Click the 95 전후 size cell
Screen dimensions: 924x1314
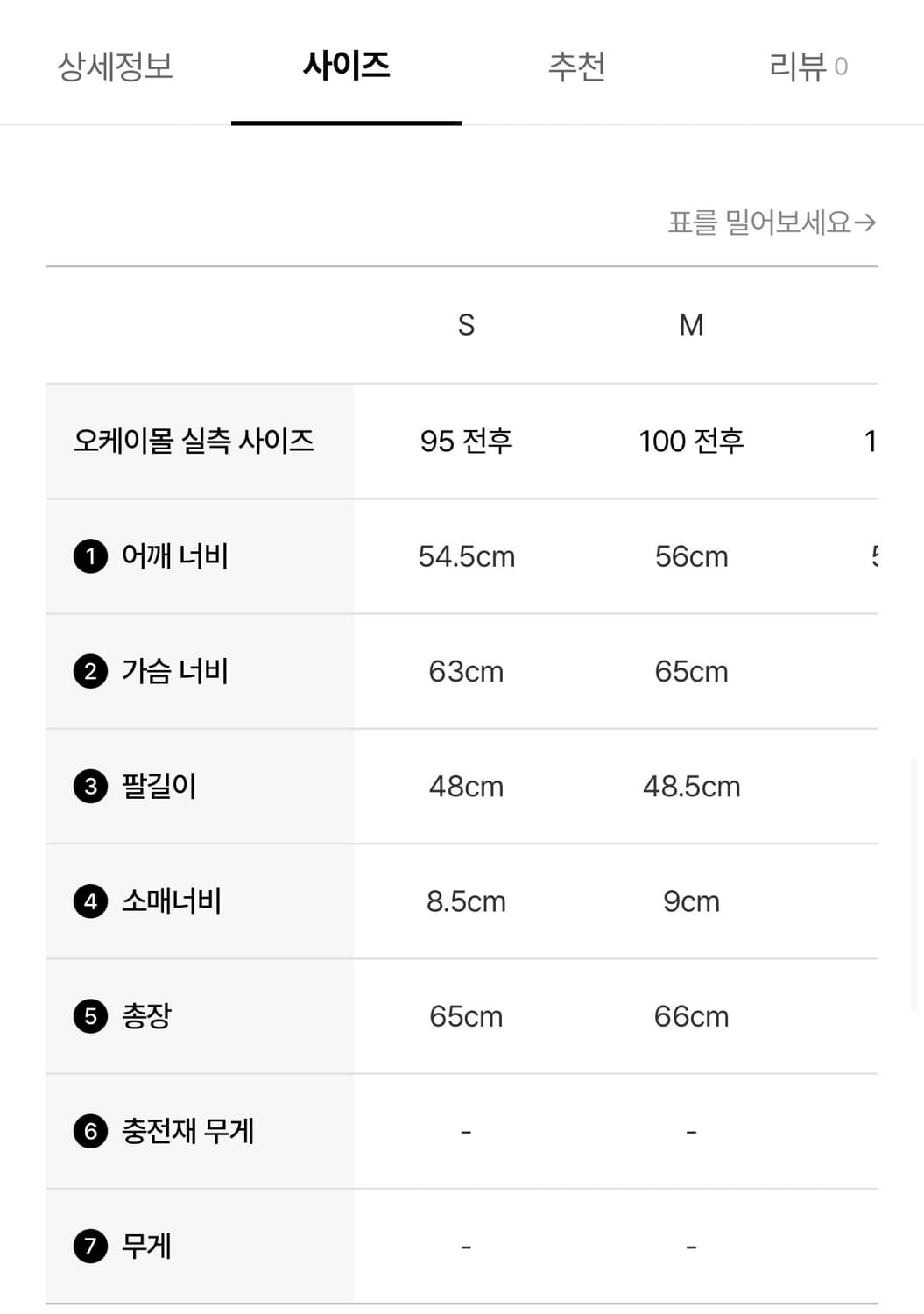click(465, 441)
